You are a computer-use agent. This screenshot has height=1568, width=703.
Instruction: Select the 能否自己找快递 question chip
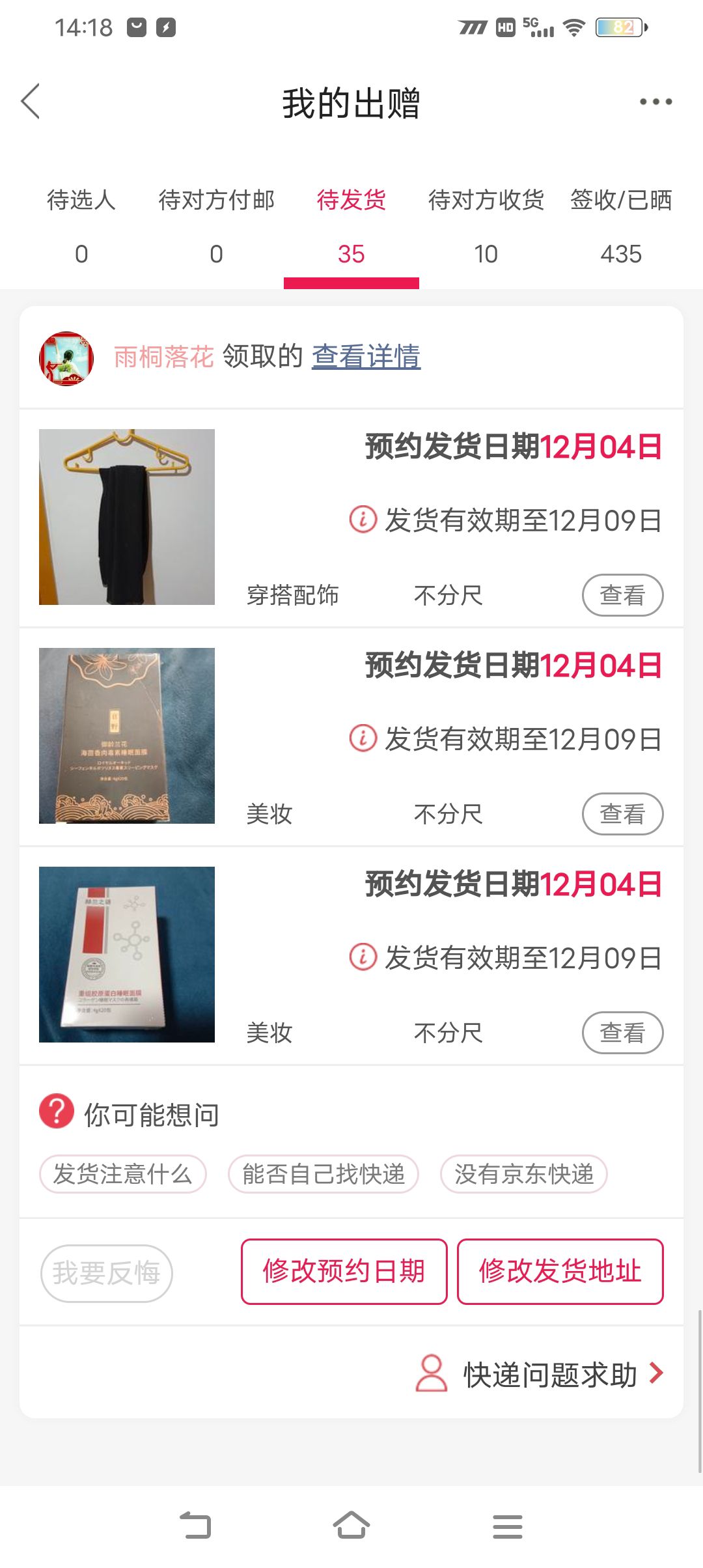click(323, 1174)
